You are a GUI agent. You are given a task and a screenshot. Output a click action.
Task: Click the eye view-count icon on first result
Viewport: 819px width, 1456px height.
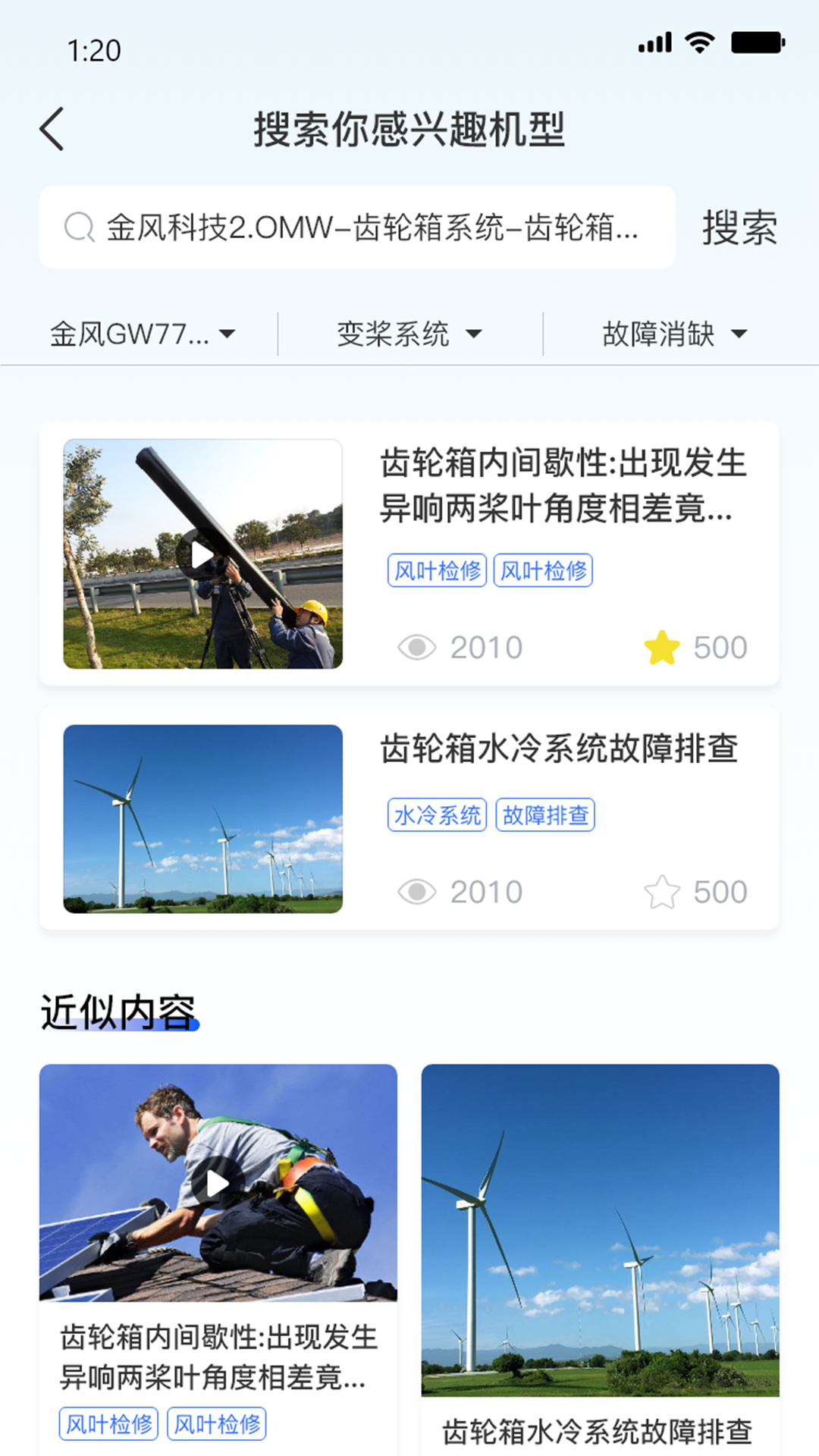pyautogui.click(x=418, y=647)
